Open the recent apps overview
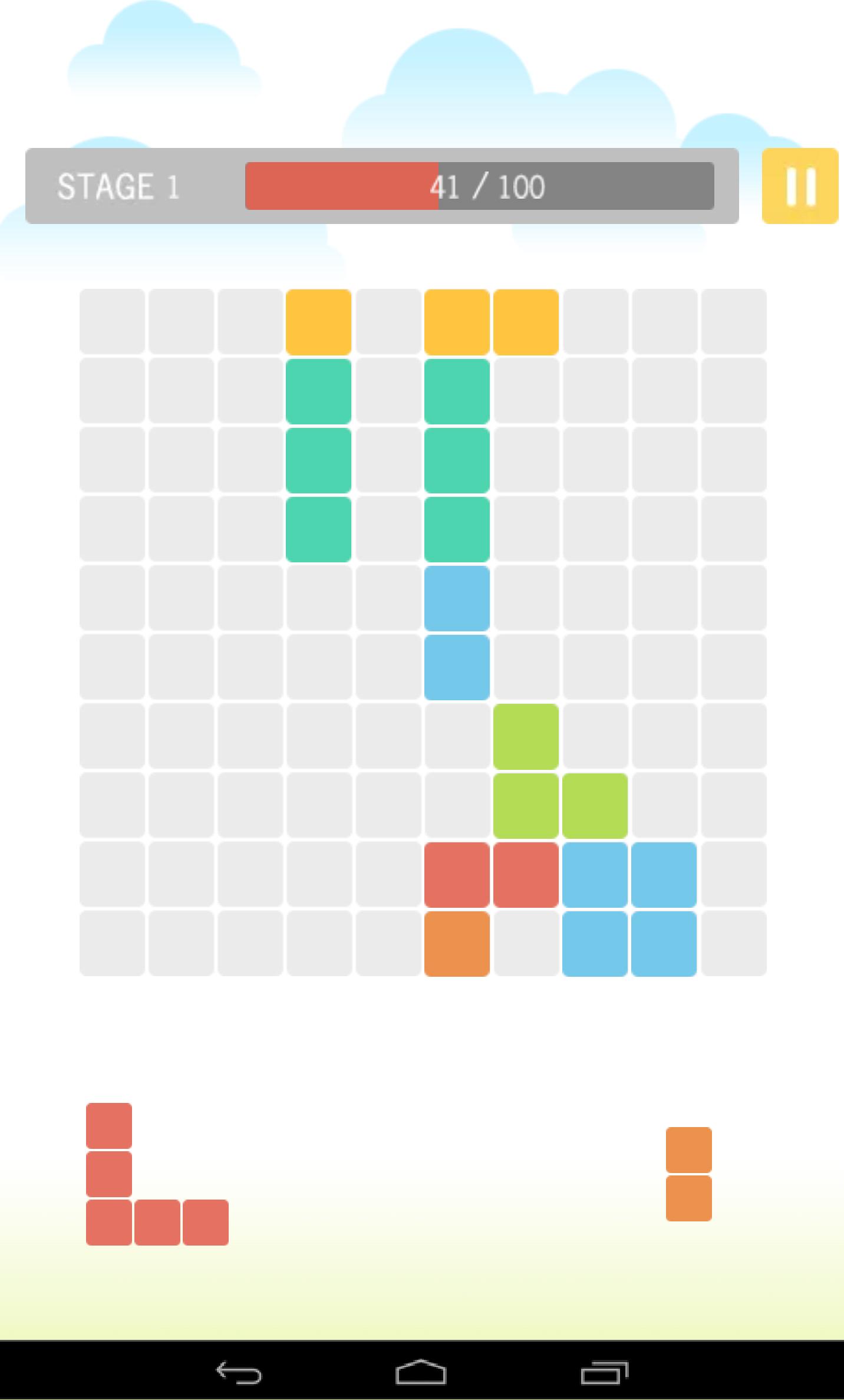The height and width of the screenshot is (1400, 844). click(x=604, y=1372)
